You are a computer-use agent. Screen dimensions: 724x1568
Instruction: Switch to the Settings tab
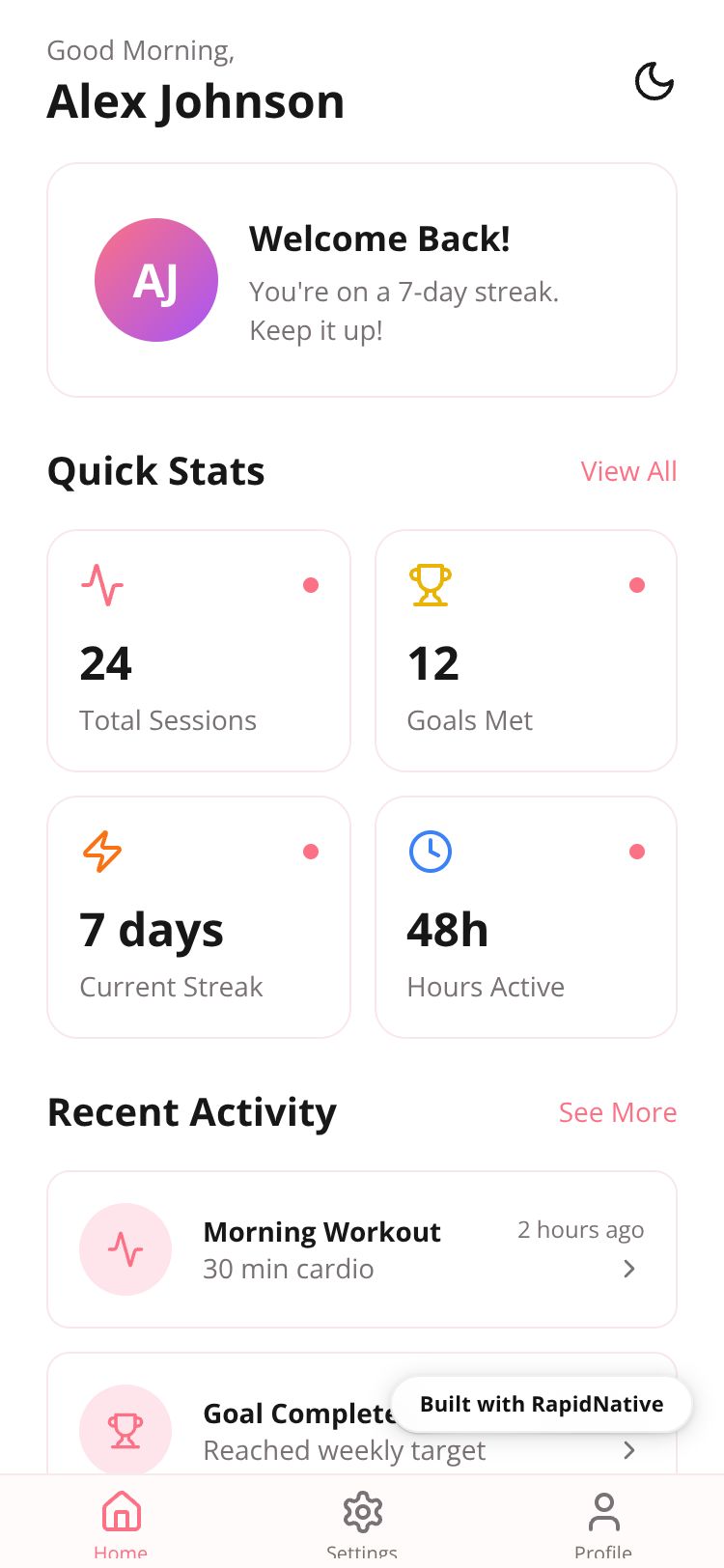pyautogui.click(x=362, y=1521)
